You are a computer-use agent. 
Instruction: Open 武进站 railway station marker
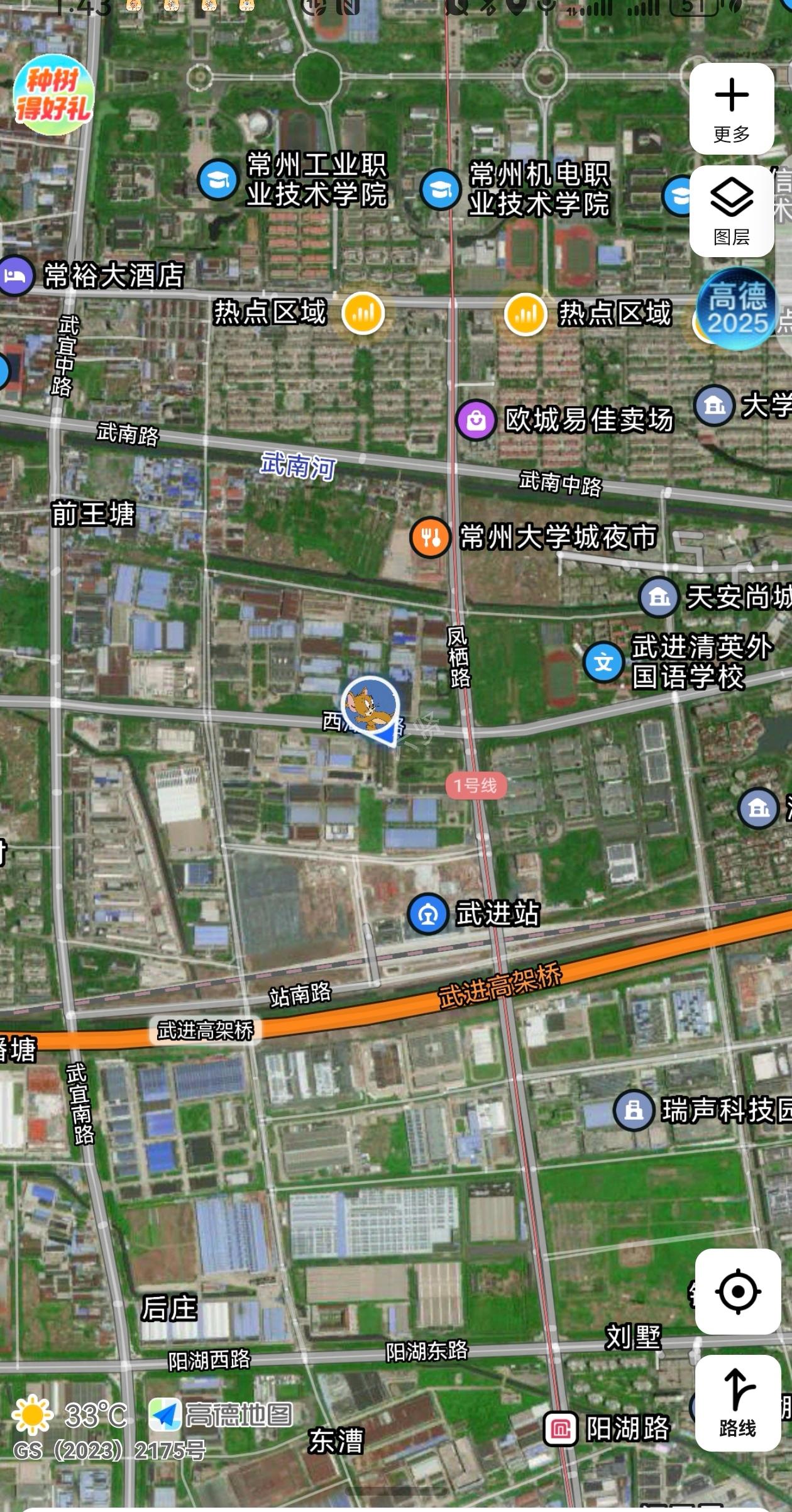(x=428, y=913)
